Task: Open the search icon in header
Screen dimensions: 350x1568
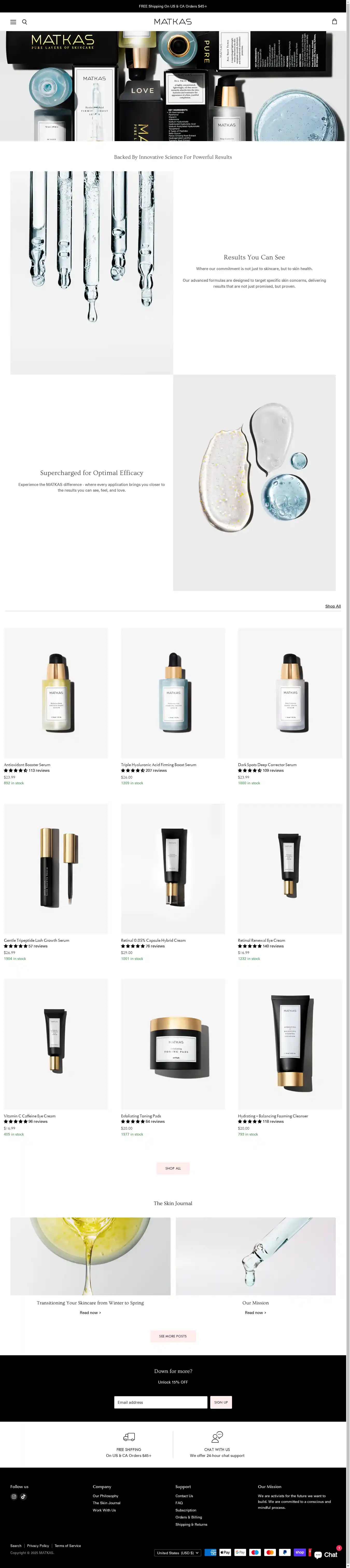Action: (x=24, y=22)
